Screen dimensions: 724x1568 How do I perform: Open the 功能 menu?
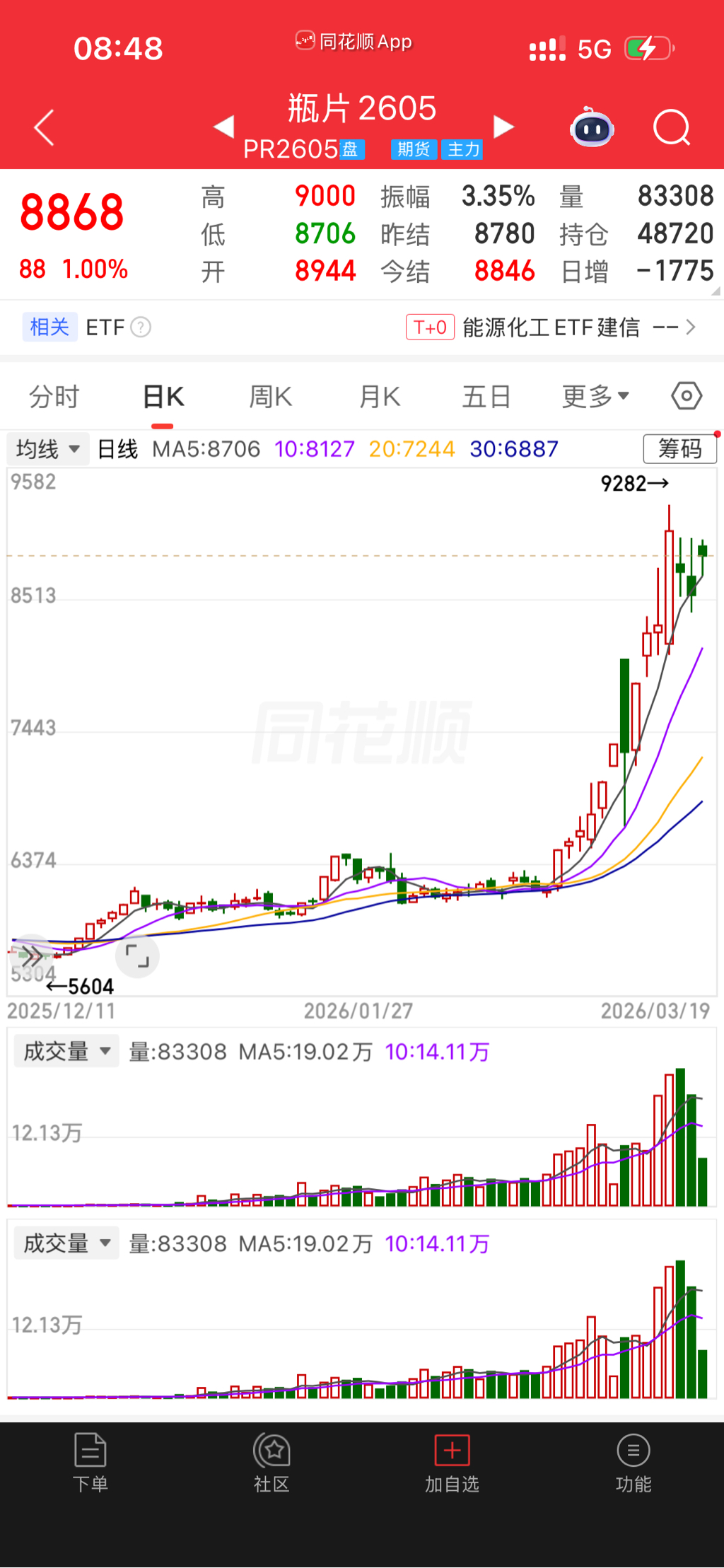coord(633,1462)
